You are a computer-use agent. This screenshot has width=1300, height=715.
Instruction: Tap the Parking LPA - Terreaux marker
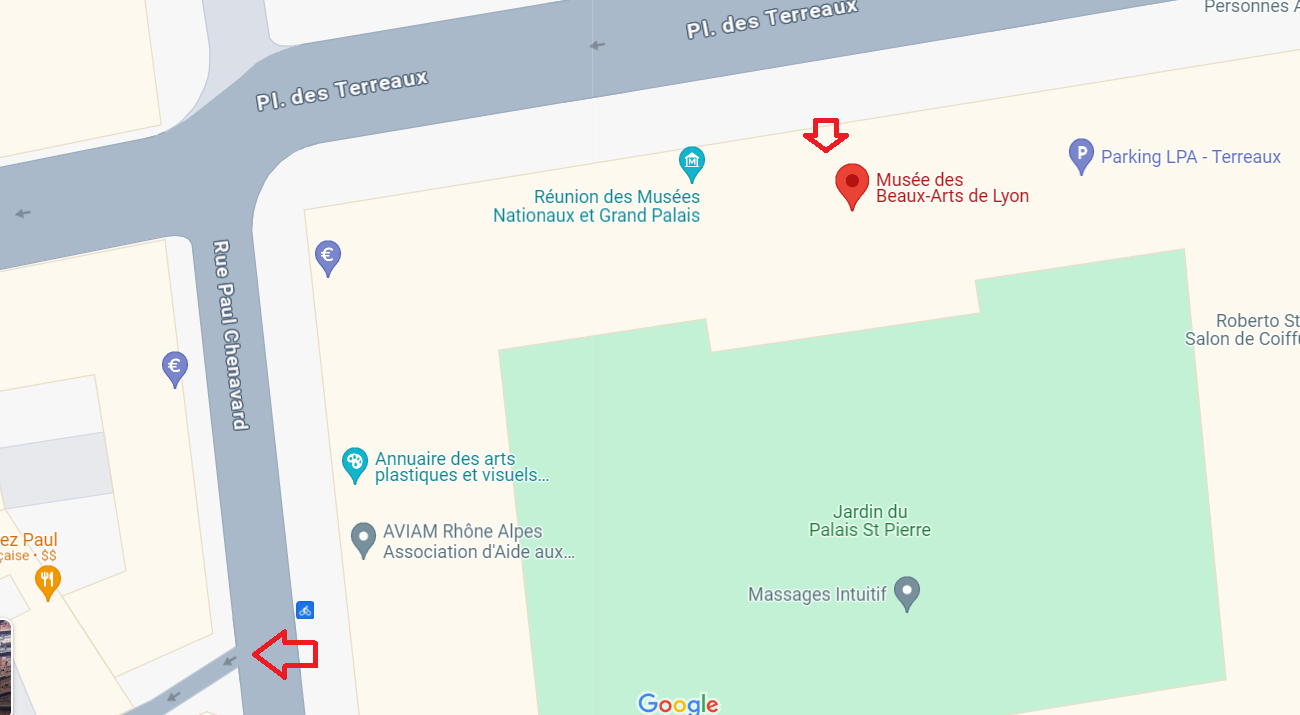[x=1080, y=155]
